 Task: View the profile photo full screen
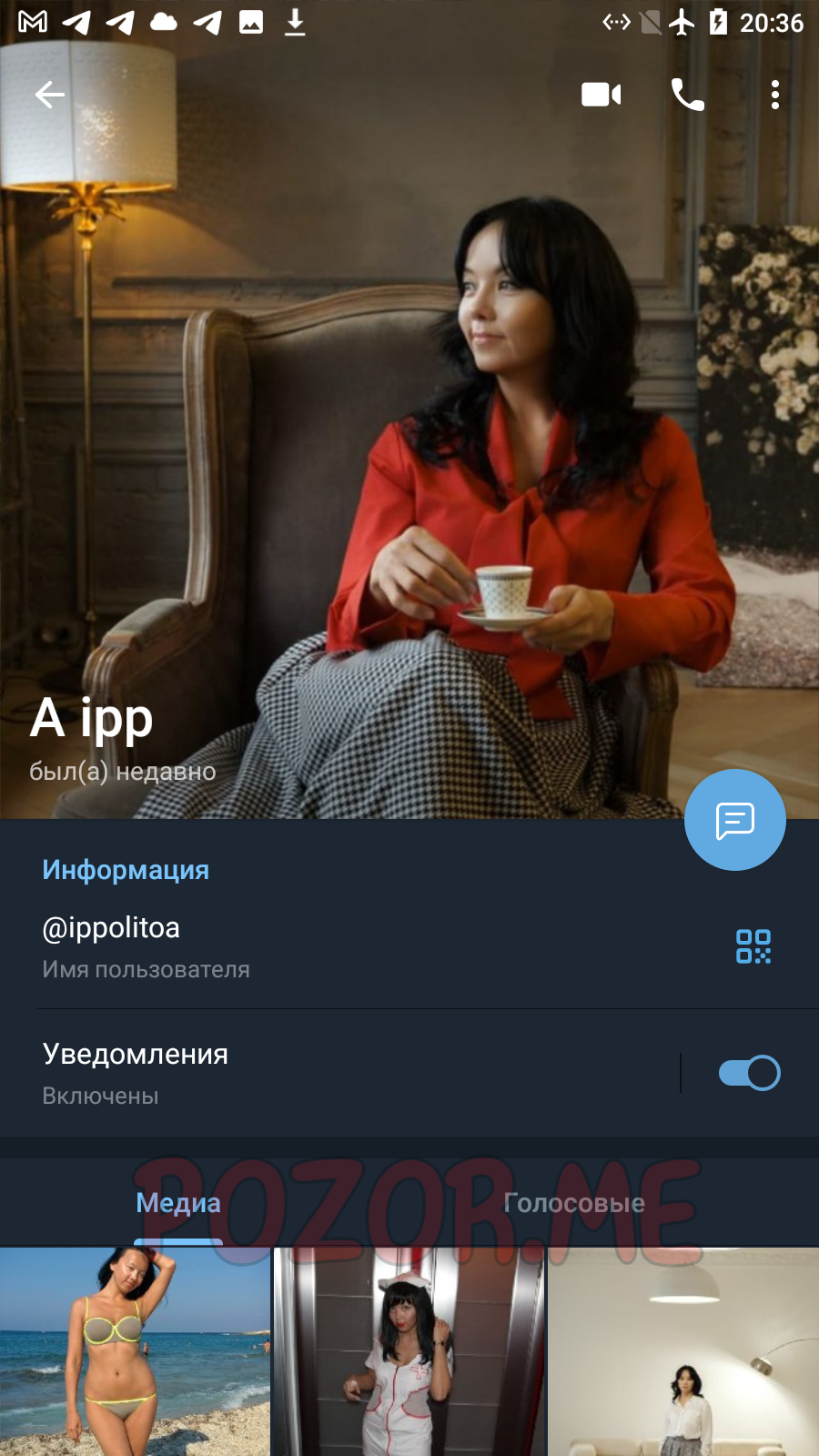[409, 409]
